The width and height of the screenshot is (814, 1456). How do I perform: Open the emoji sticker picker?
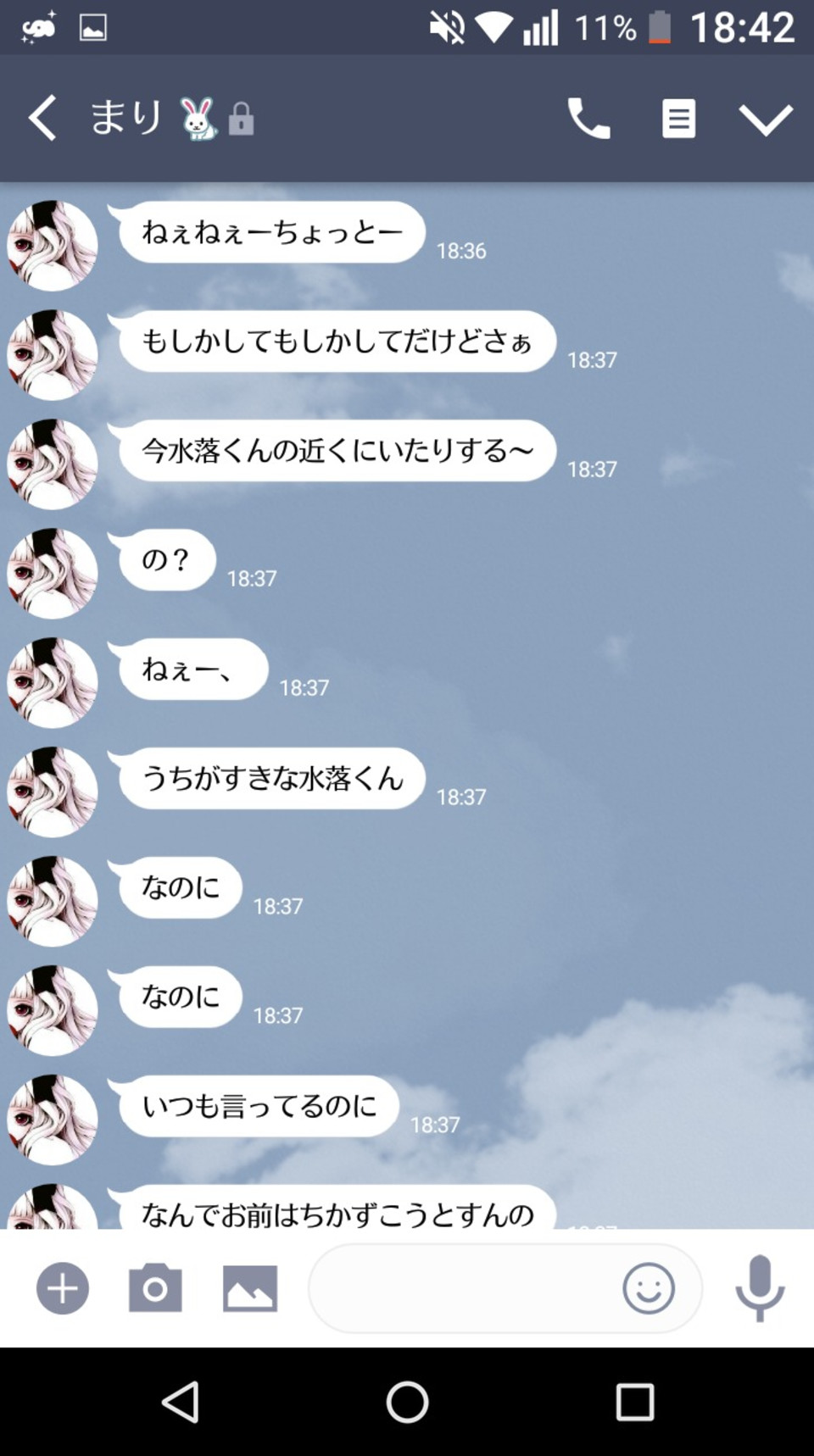(x=649, y=1288)
